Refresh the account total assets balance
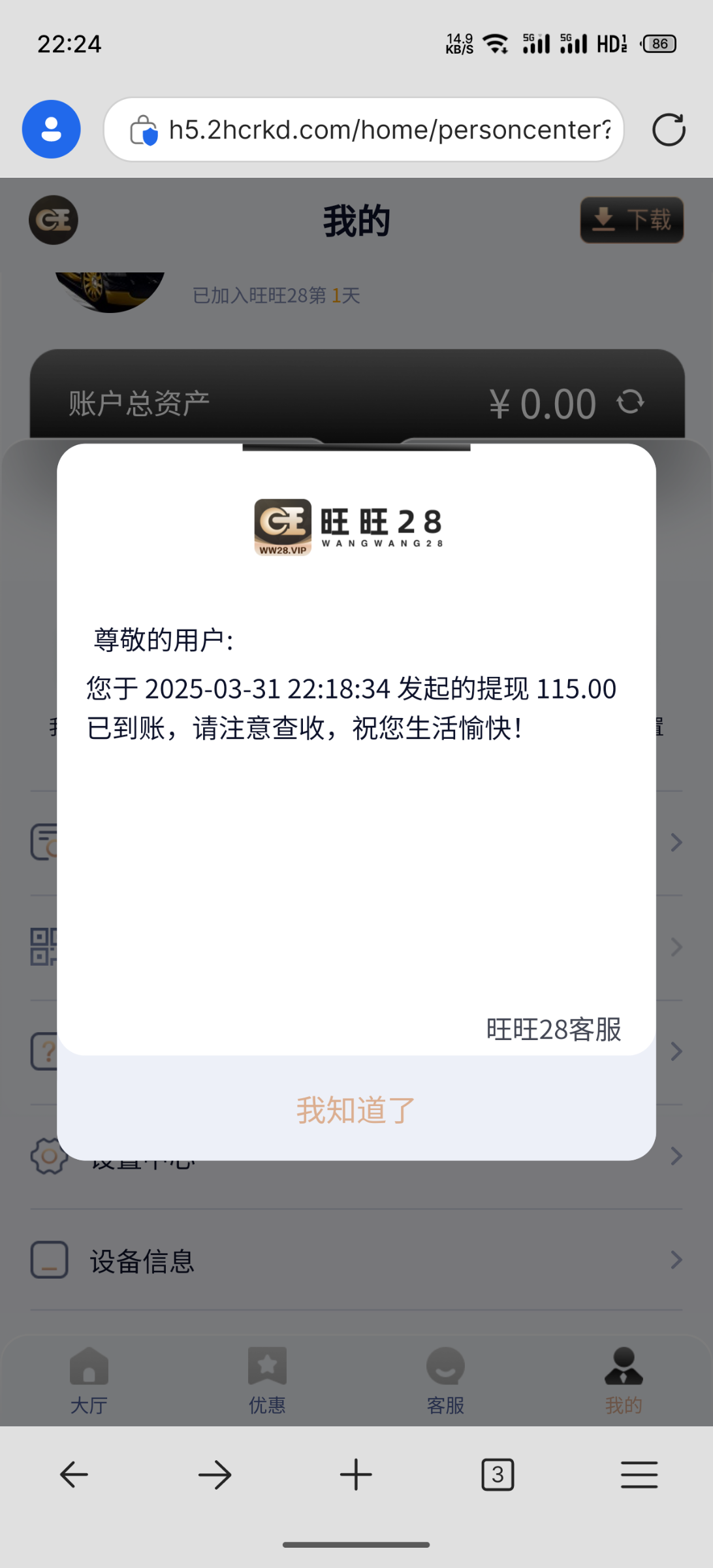Screen dimensions: 713x1568 [x=630, y=402]
